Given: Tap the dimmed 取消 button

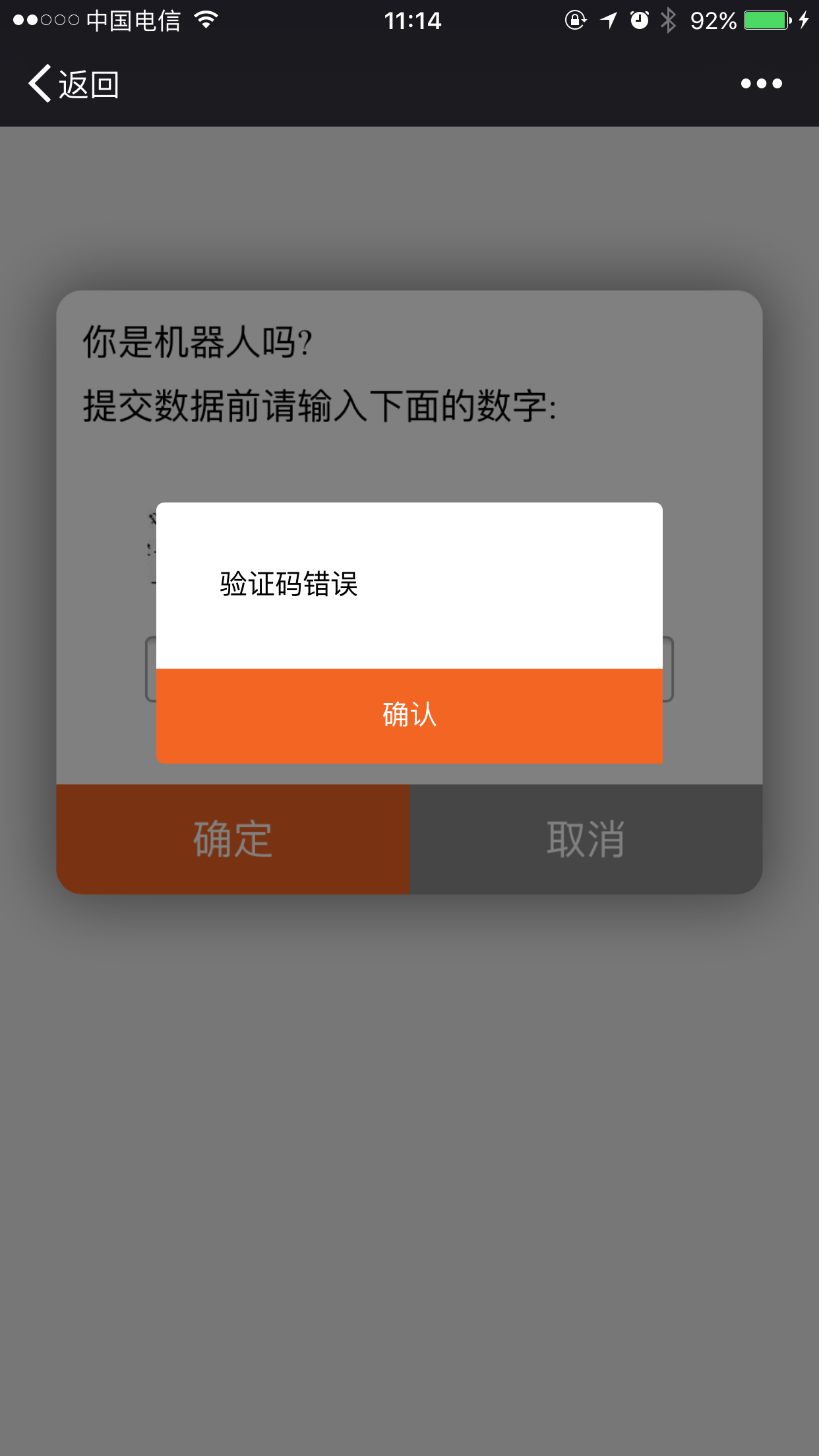Looking at the screenshot, I should pyautogui.click(x=586, y=839).
